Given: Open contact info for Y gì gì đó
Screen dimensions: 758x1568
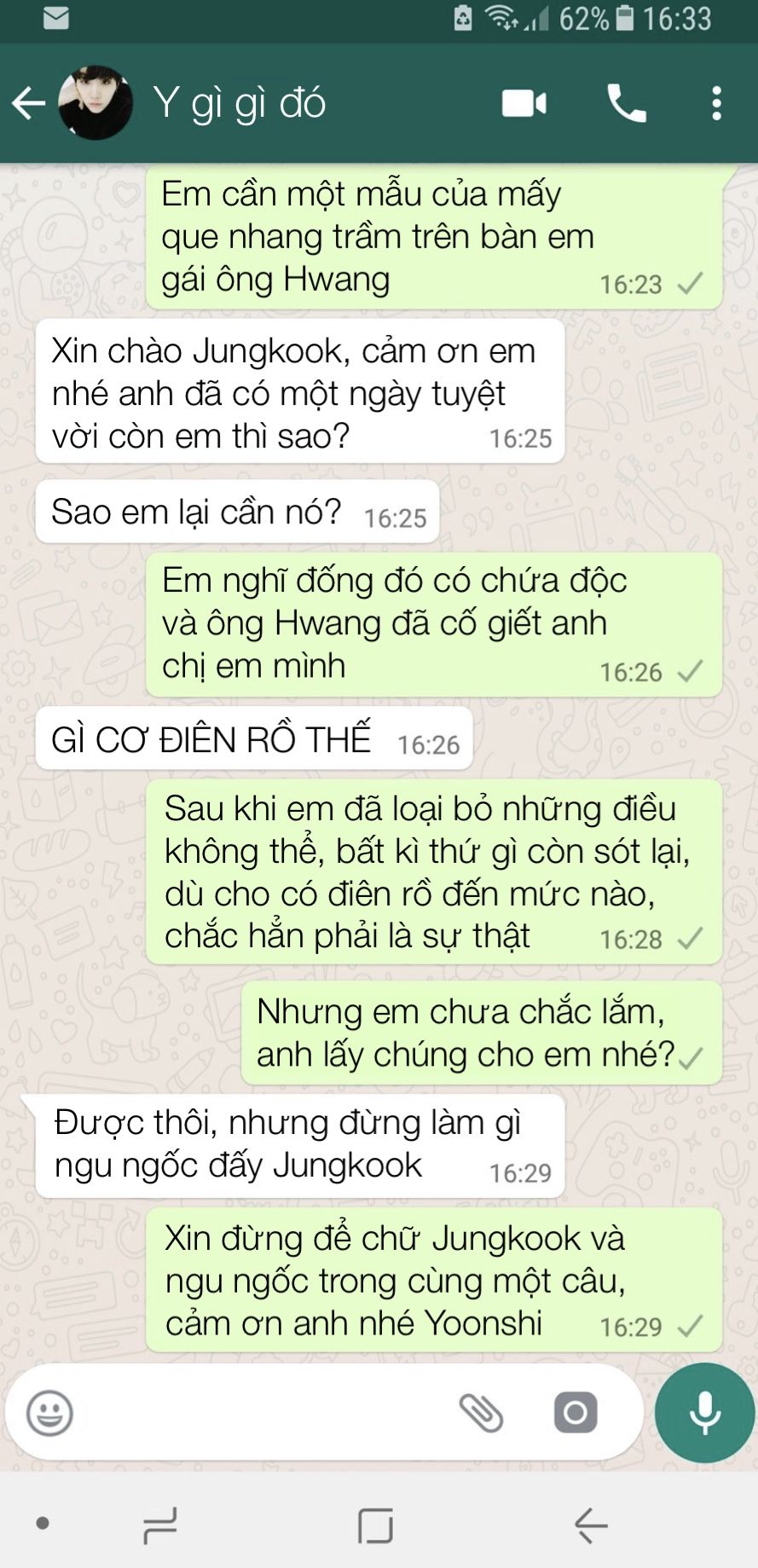Looking at the screenshot, I should (x=240, y=103).
